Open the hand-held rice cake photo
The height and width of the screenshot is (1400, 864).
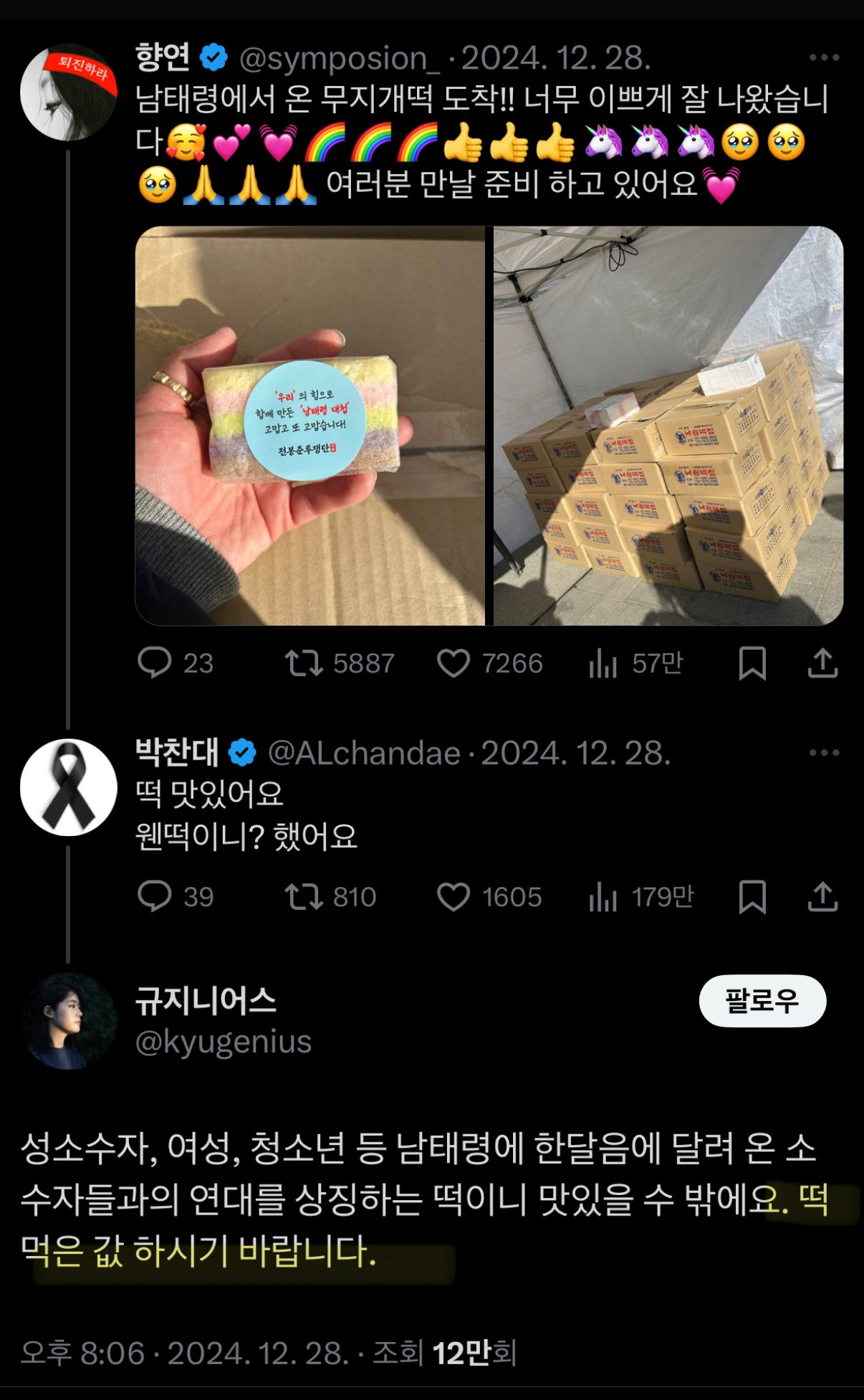(x=310, y=426)
